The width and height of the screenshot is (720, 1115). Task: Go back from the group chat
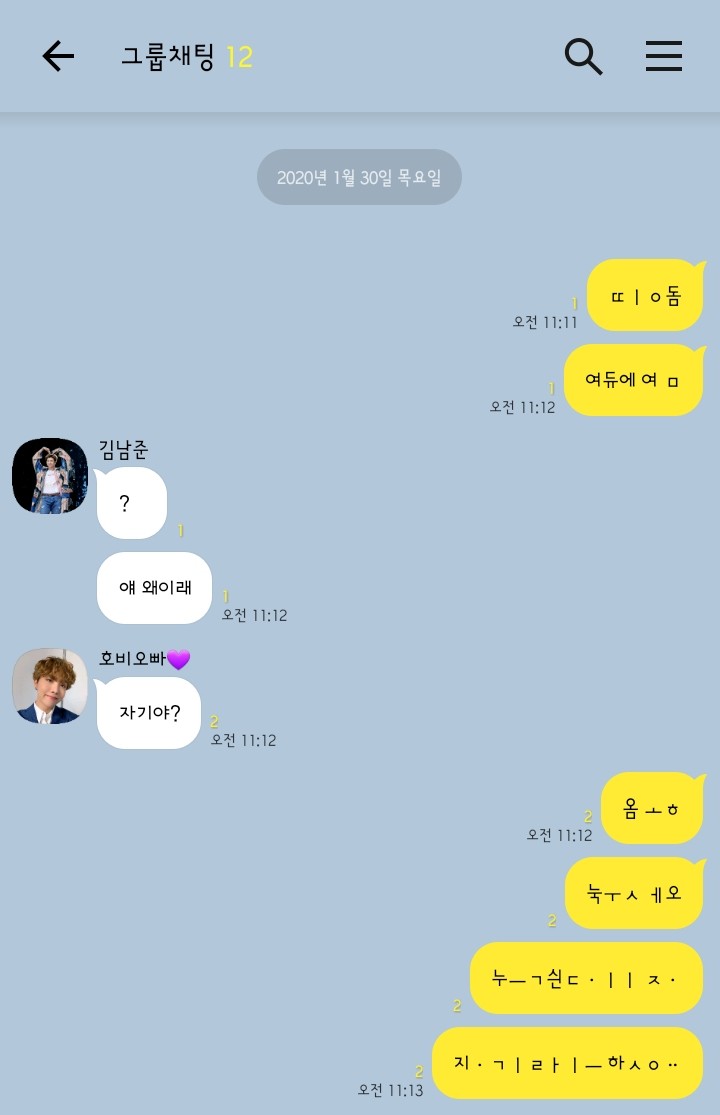pyautogui.click(x=58, y=57)
